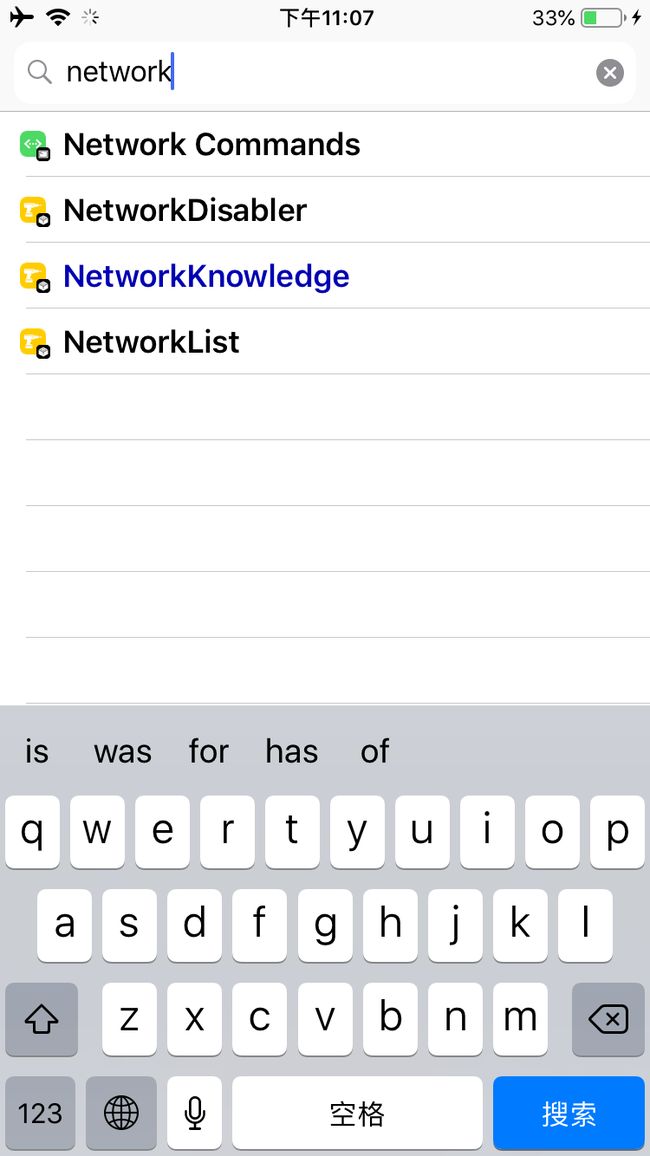
Task: Tap the shift key
Action: [x=41, y=1020]
